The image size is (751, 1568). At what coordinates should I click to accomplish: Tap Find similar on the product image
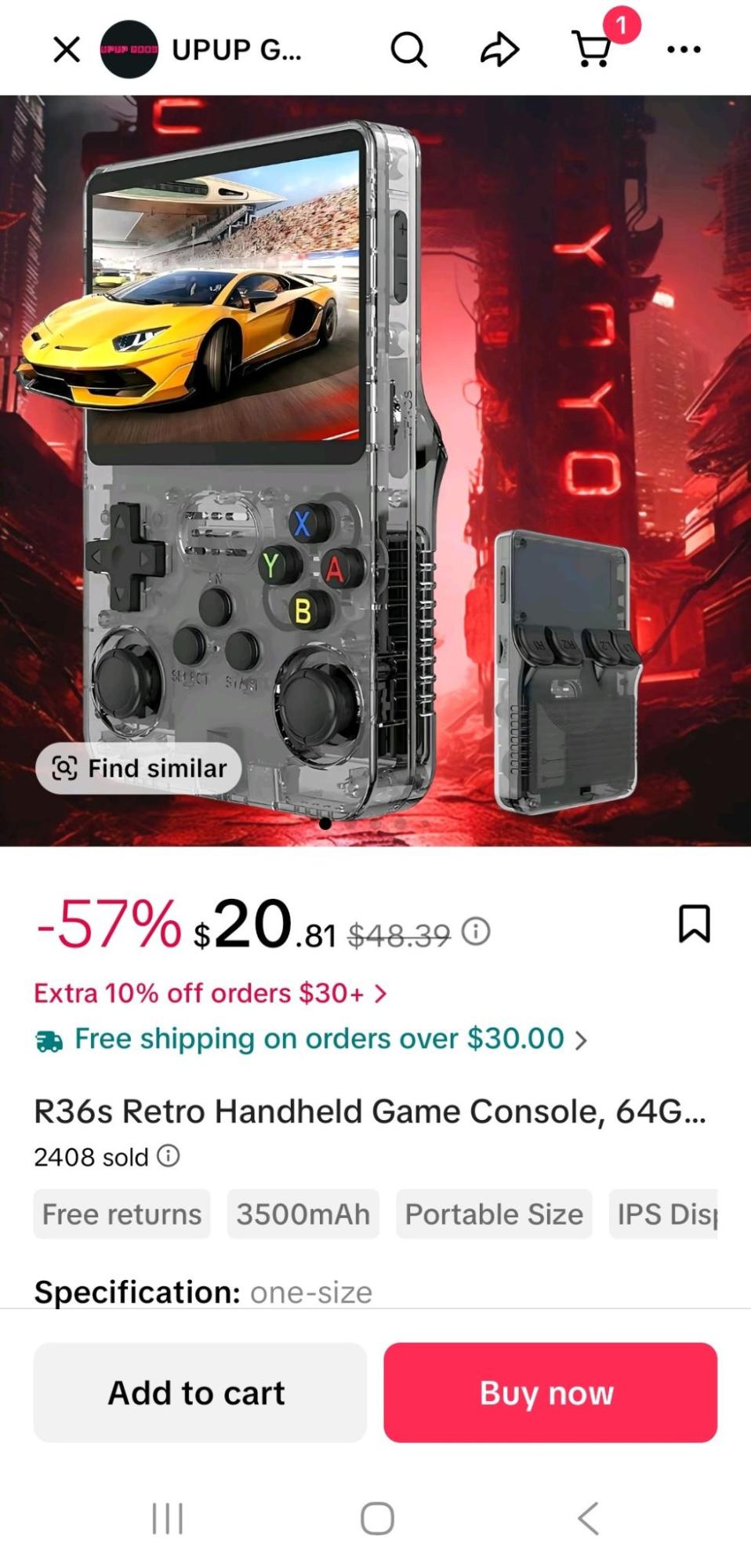point(138,768)
